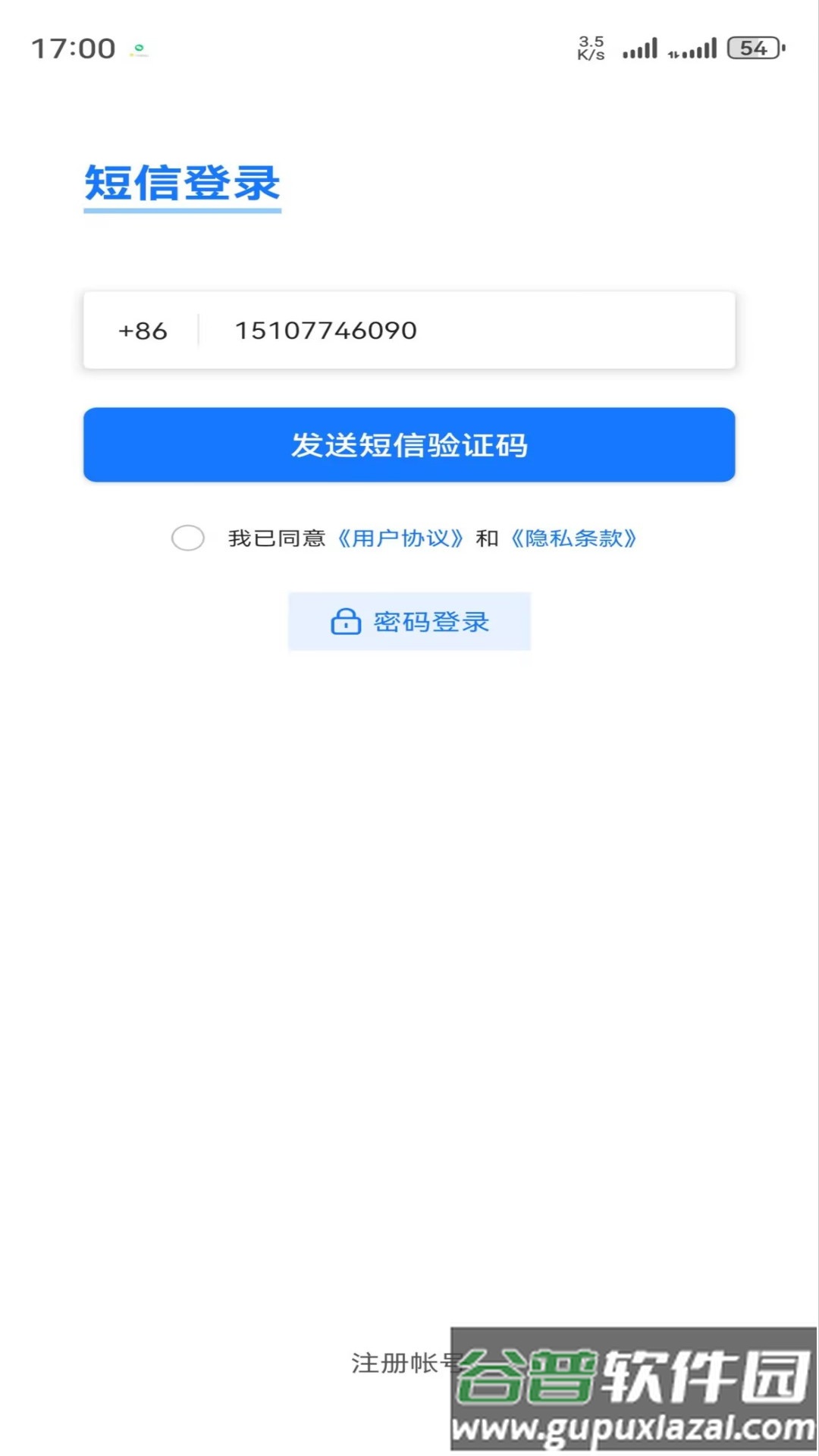
Task: Enable the 我已同意 agreement checkbox
Action: pyautogui.click(x=188, y=538)
